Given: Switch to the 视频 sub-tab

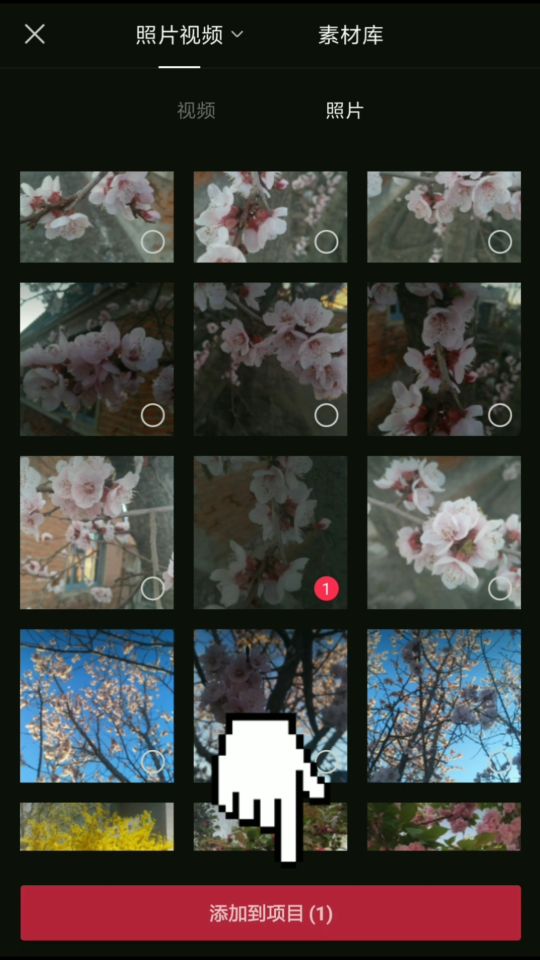Looking at the screenshot, I should point(196,111).
